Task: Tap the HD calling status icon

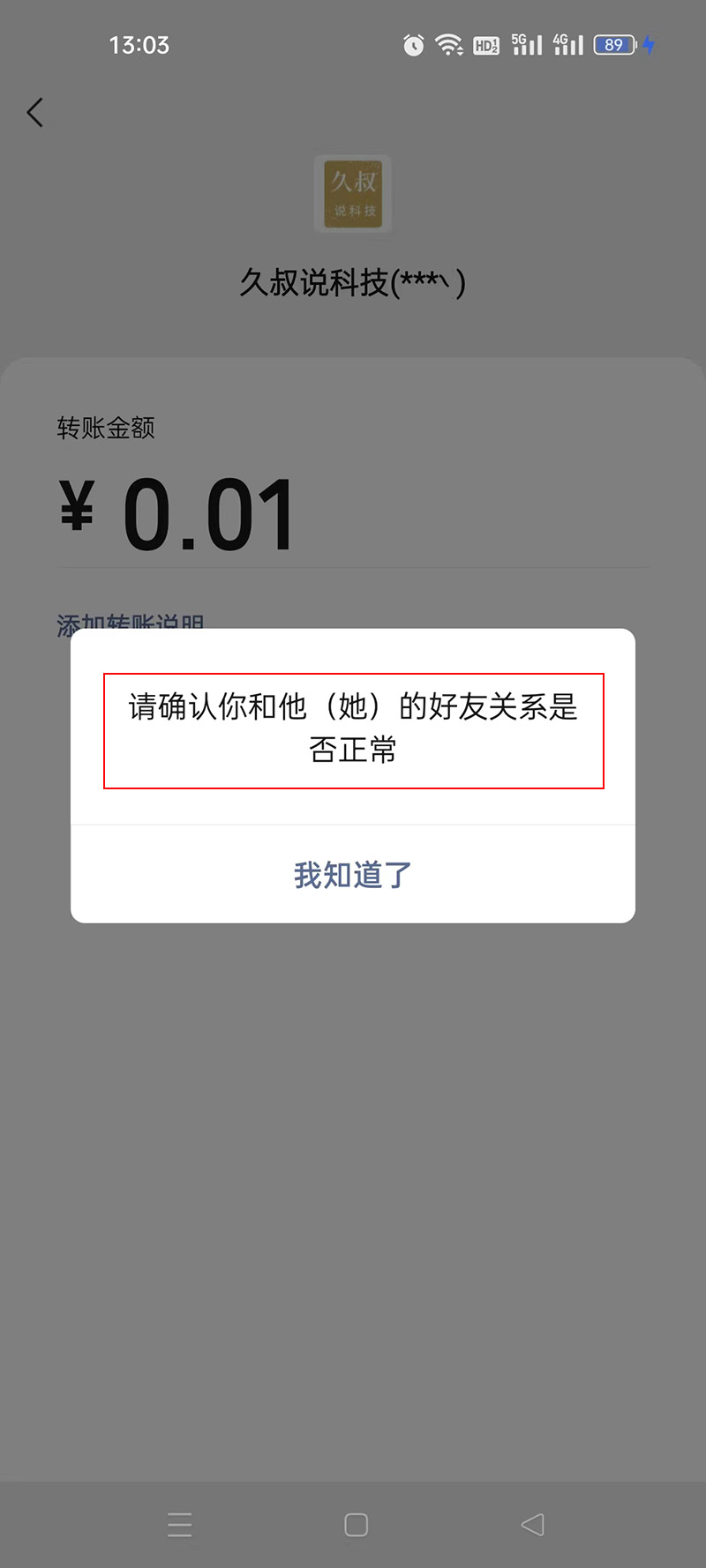Action: coord(485,44)
